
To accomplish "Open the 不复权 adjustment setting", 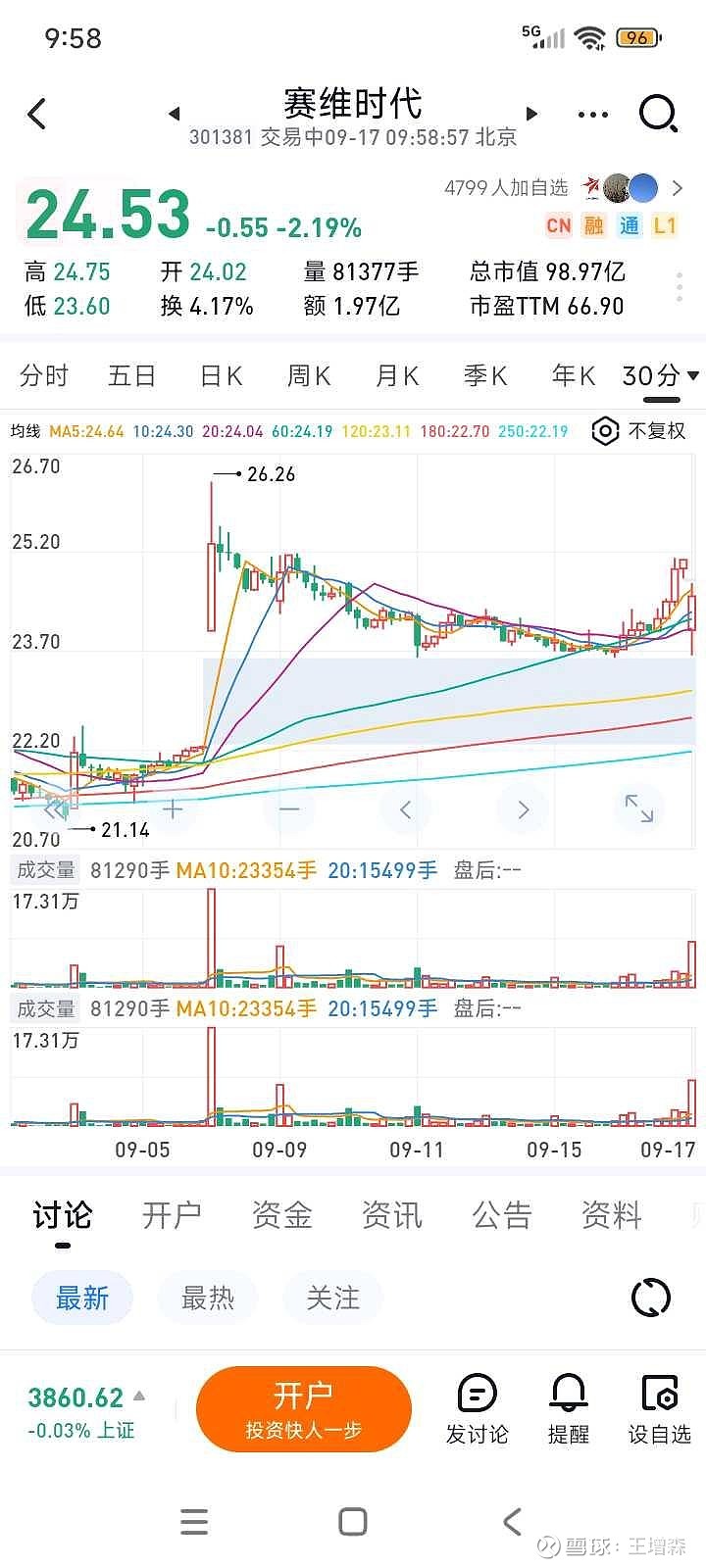I will tap(639, 431).
